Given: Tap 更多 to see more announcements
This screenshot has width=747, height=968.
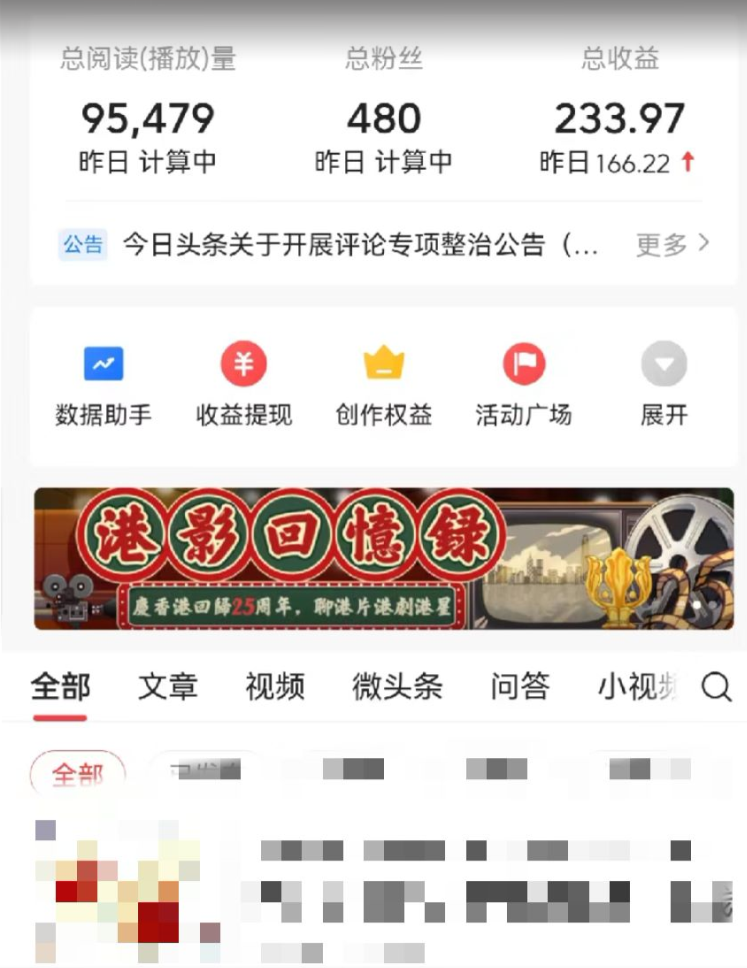Looking at the screenshot, I should (x=672, y=244).
